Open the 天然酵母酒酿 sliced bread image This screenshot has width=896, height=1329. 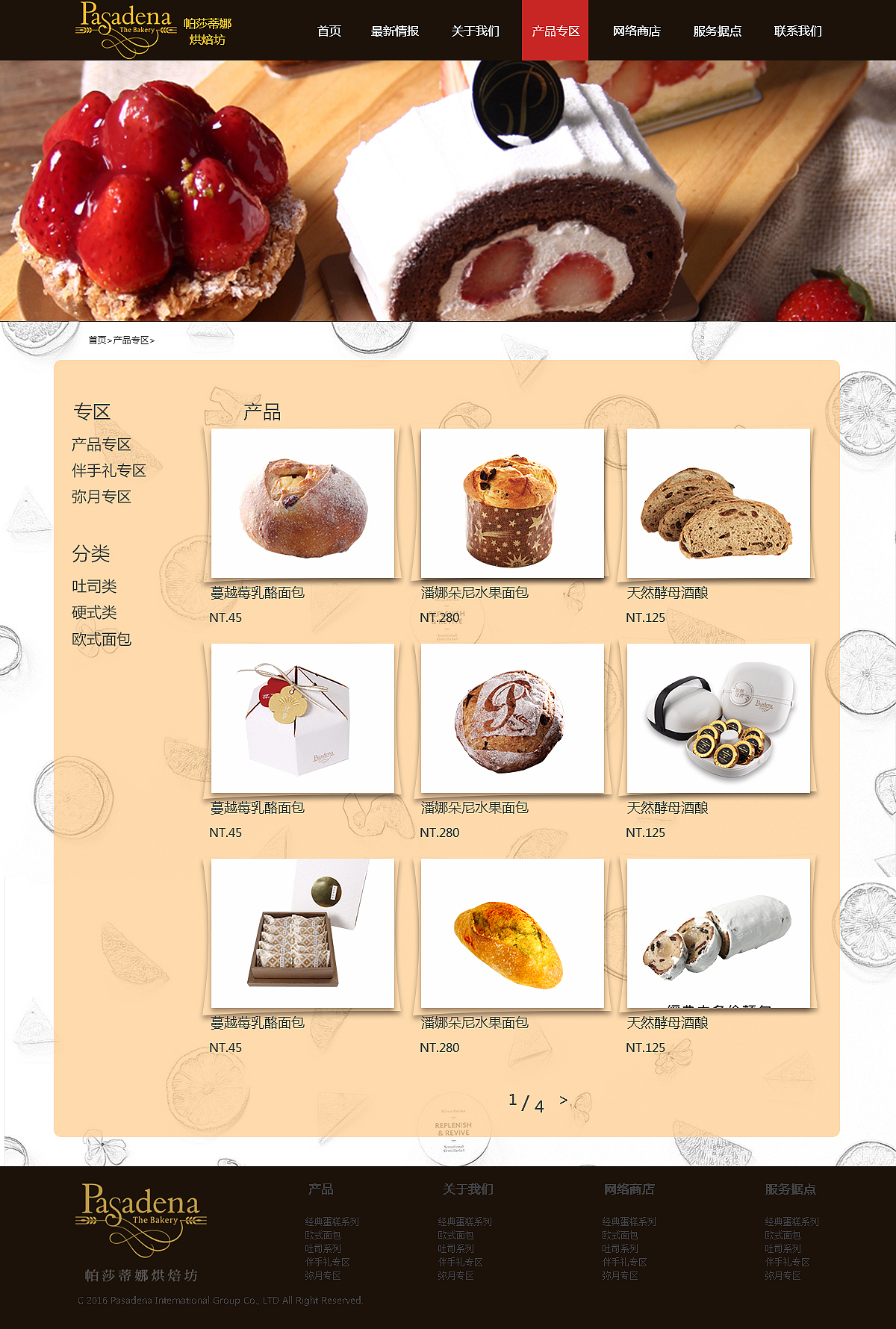719,502
